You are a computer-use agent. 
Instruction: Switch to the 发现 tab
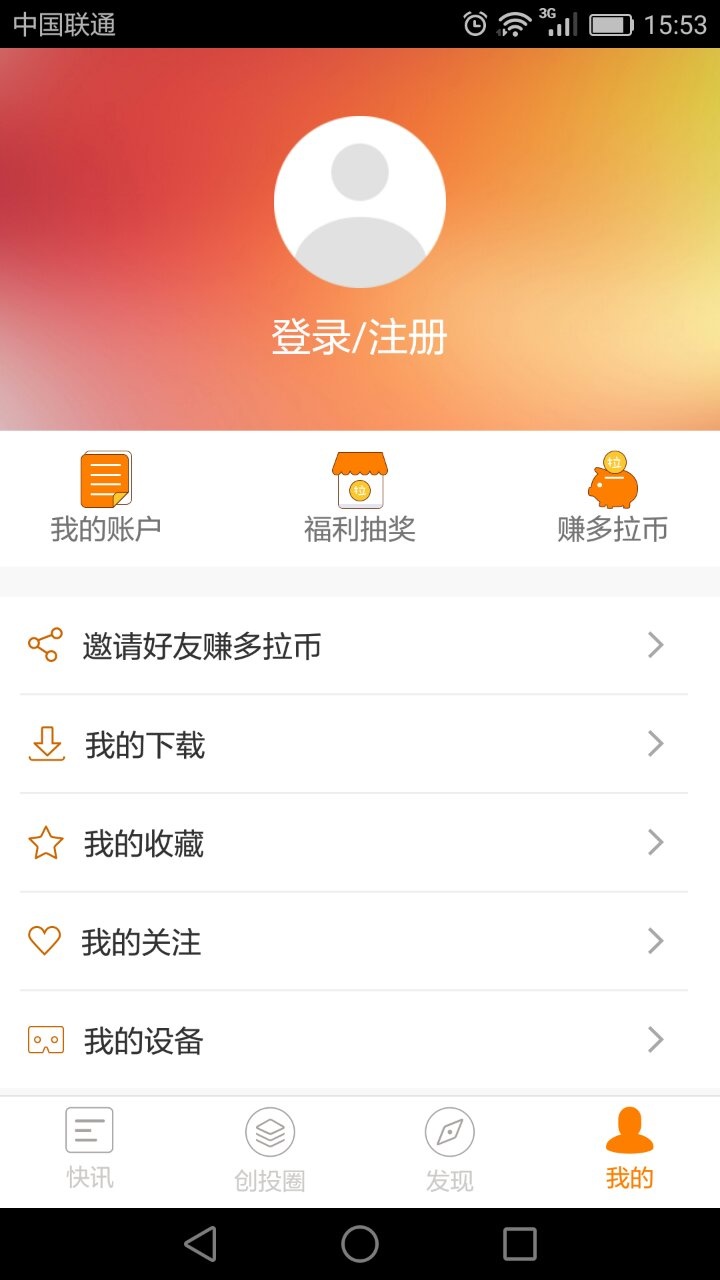click(450, 1151)
